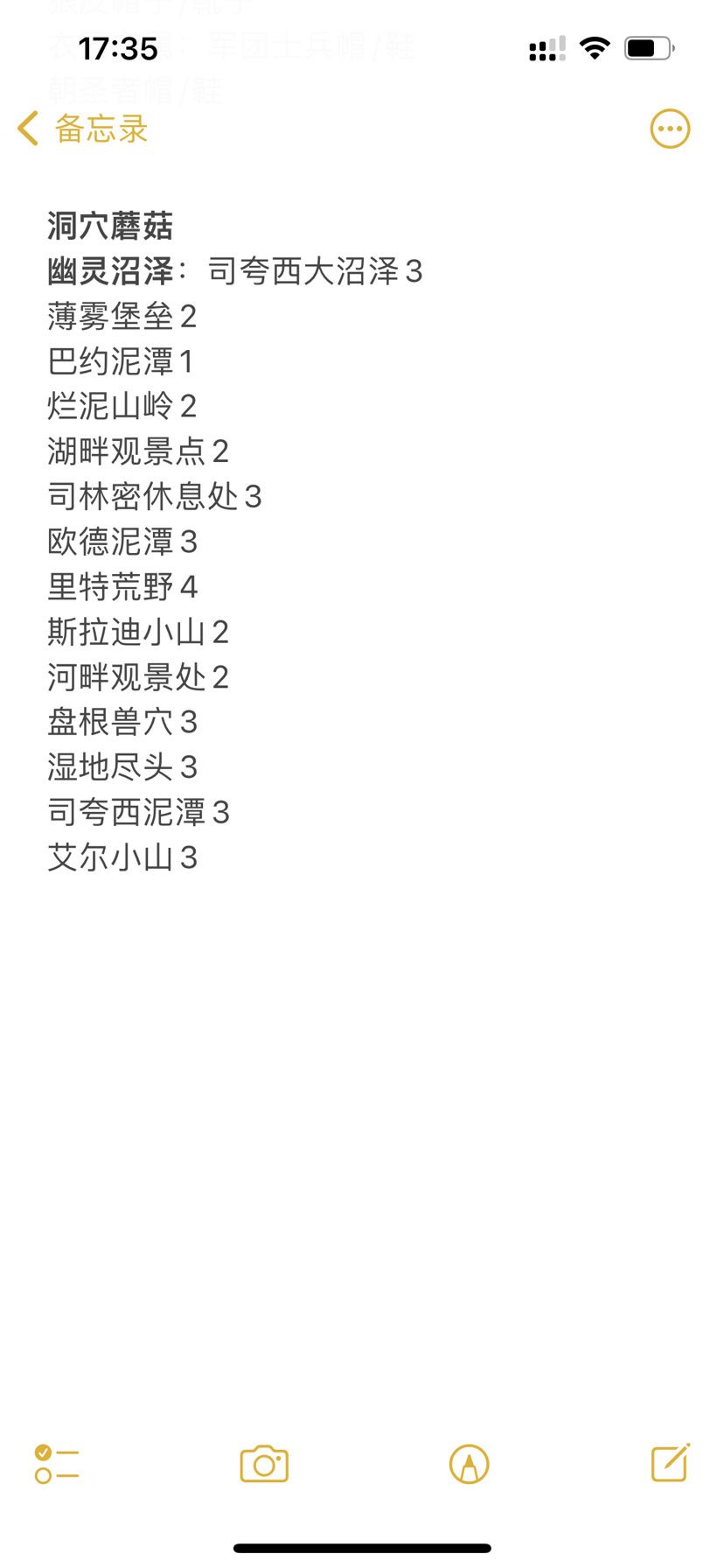
Task: Tap the text 薄雾堡垒2
Action: pos(122,318)
